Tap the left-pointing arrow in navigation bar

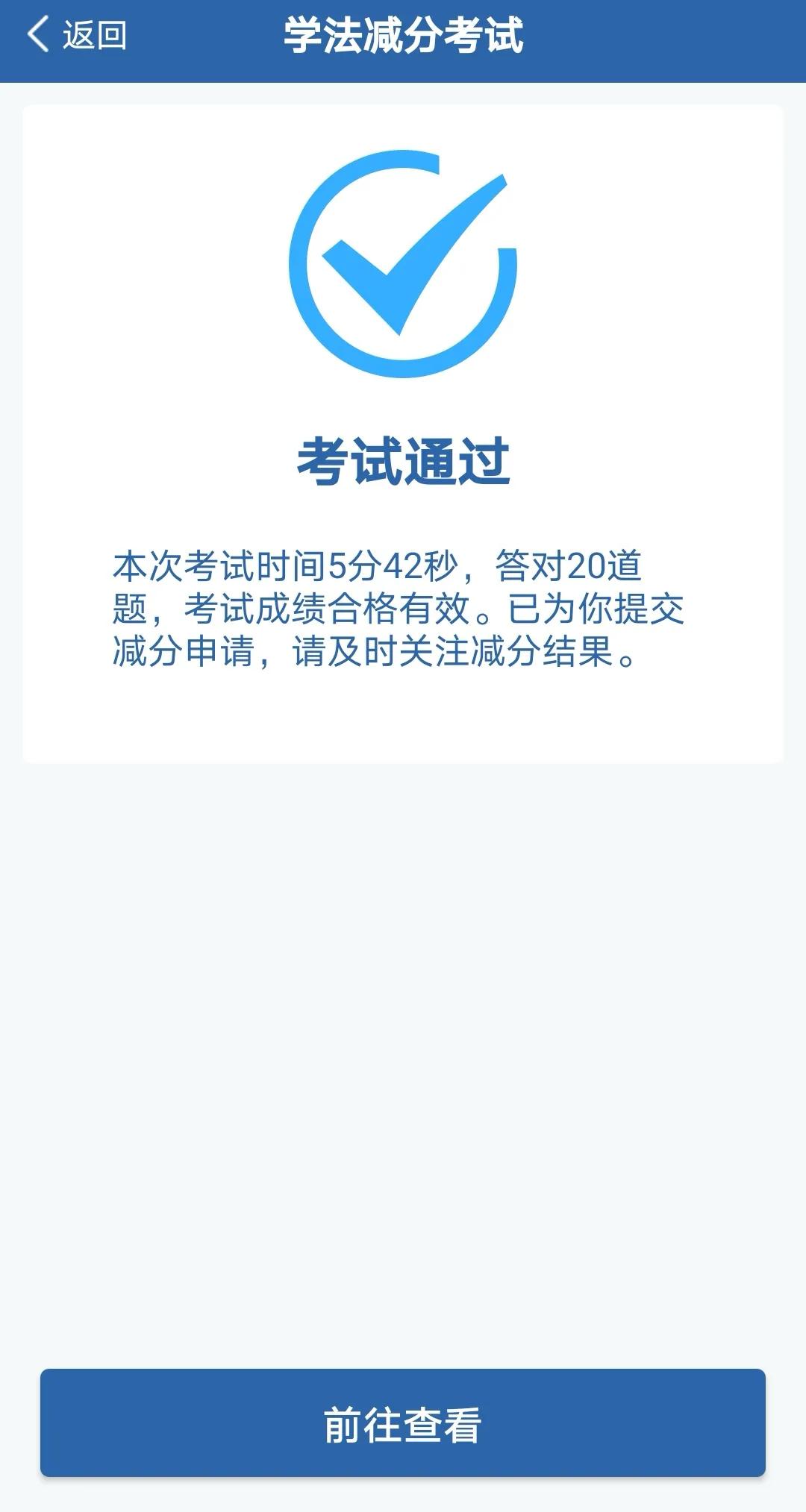(34, 34)
